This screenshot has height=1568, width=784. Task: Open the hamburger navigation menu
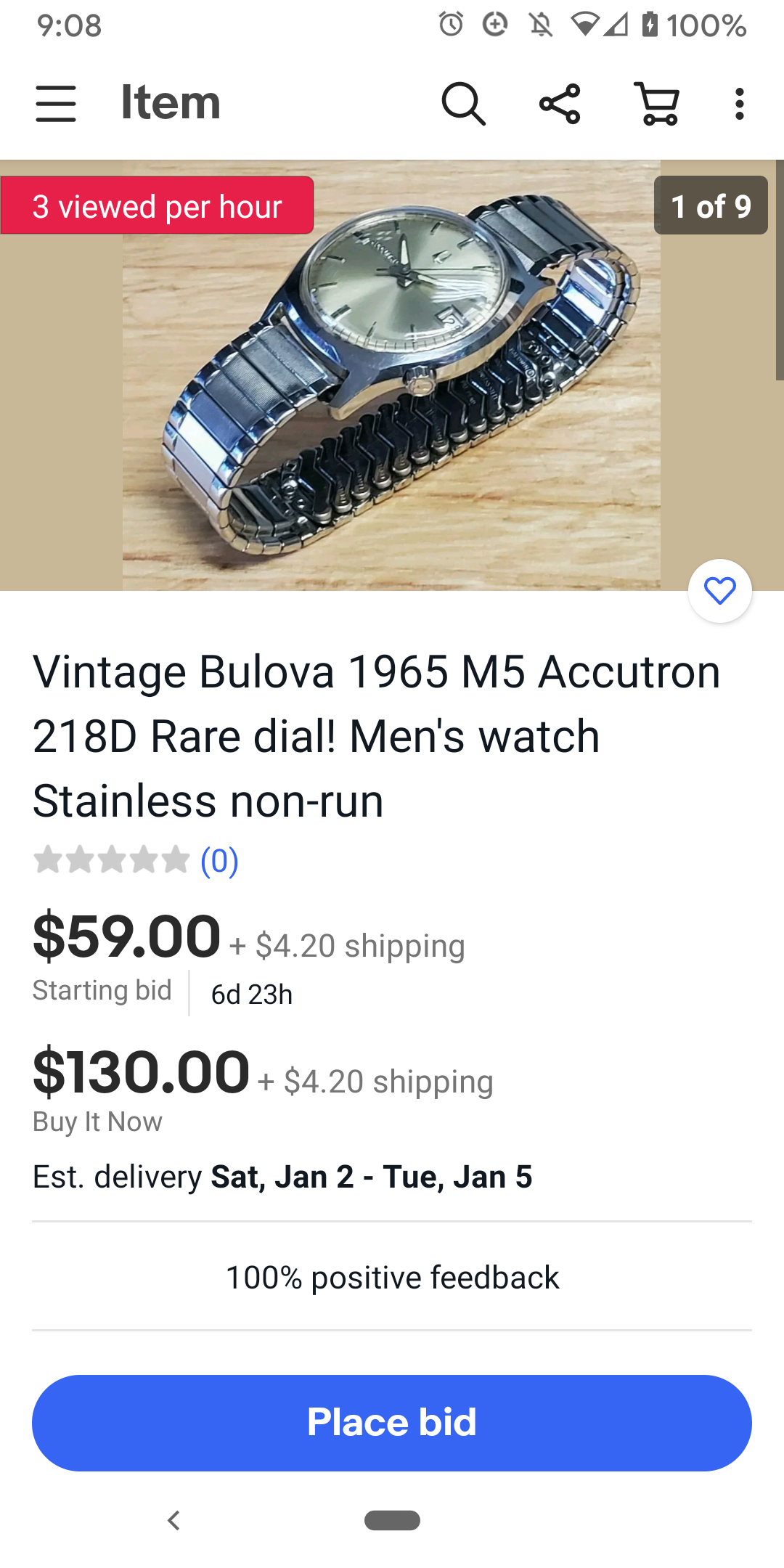click(x=56, y=103)
